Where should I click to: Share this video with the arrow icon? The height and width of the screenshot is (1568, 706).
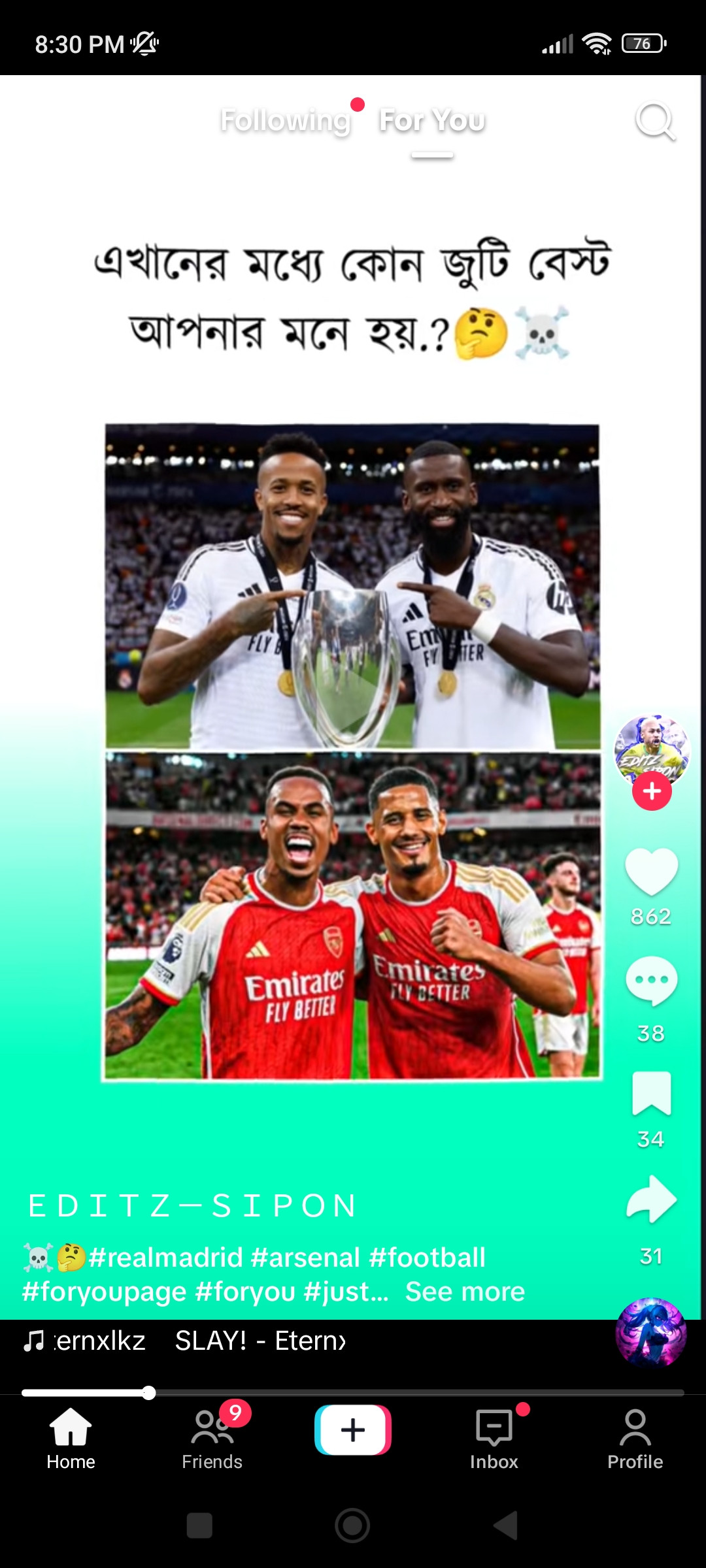[x=651, y=1200]
